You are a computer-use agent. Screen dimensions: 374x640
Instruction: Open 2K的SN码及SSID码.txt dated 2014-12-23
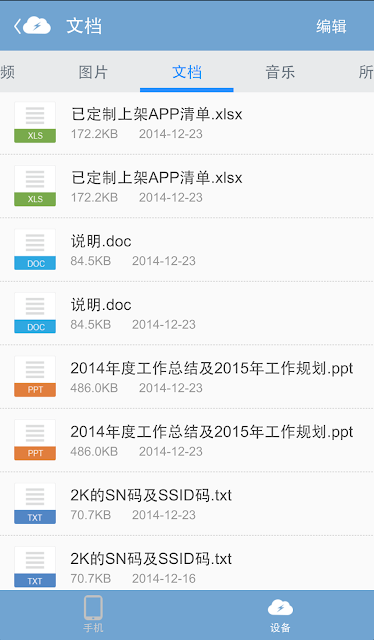(187, 504)
